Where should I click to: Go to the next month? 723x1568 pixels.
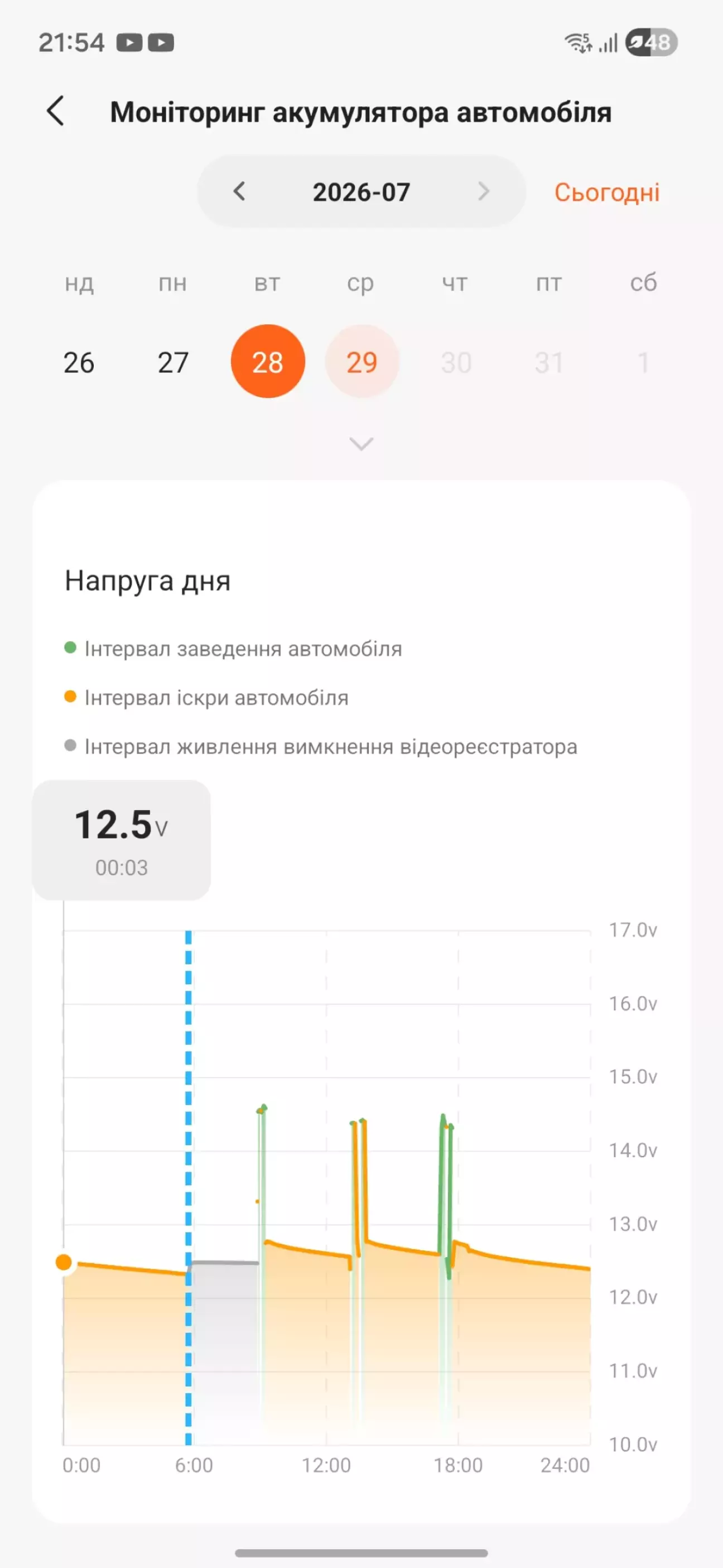point(484,191)
